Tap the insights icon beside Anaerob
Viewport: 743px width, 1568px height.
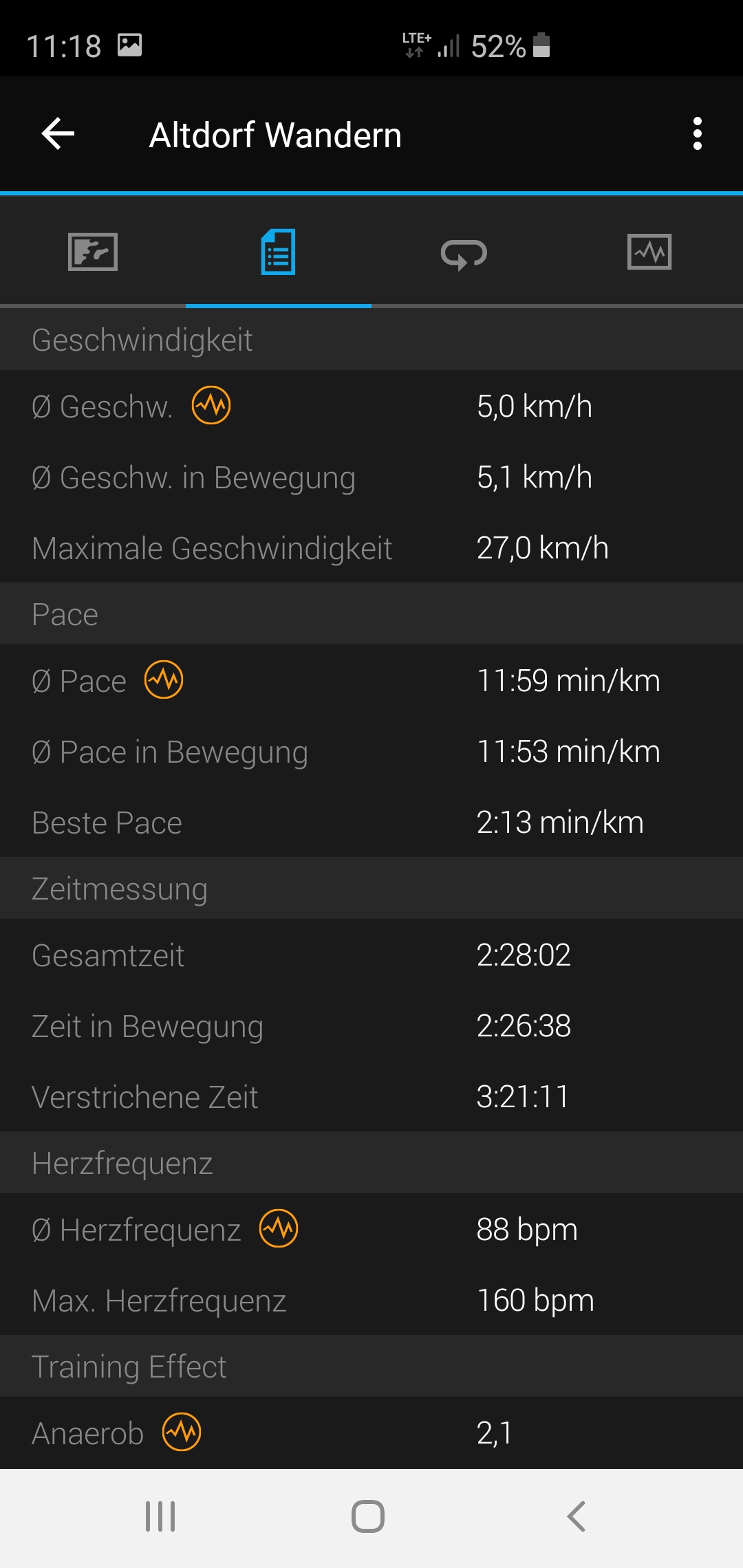pyautogui.click(x=182, y=1432)
